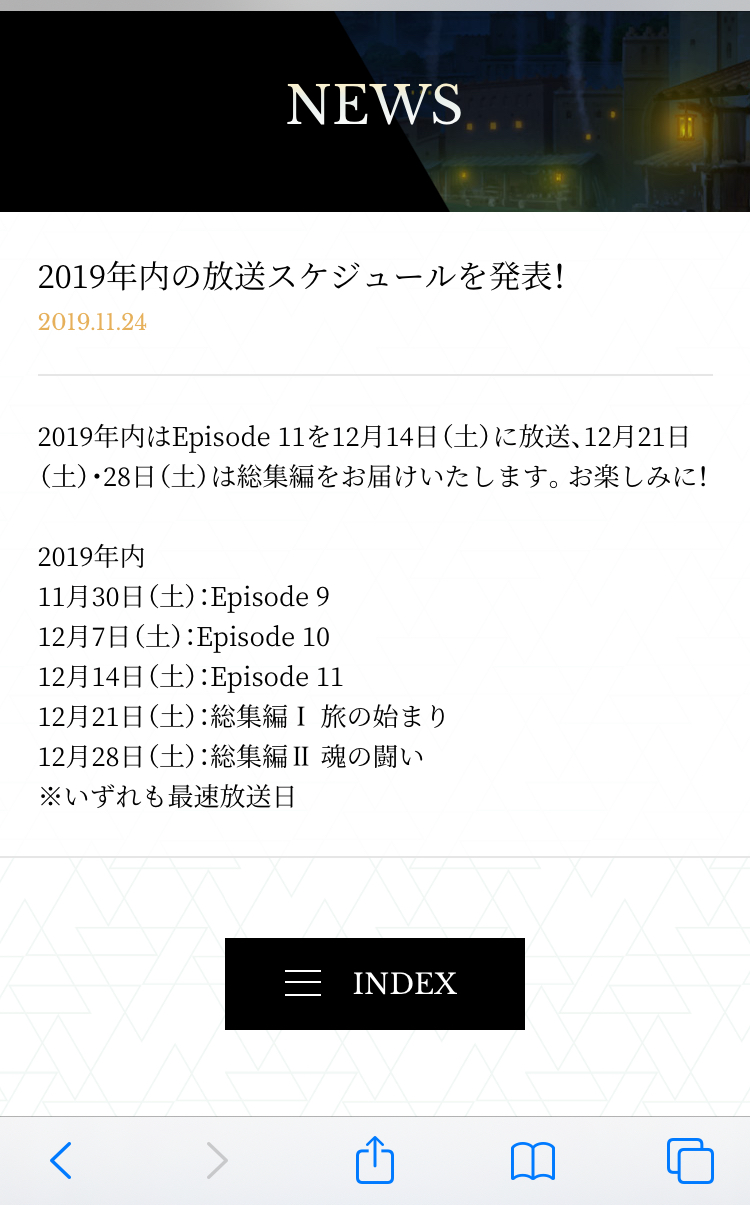Image resolution: width=750 pixels, height=1205 pixels.
Task: Show open browser tabs
Action: pyautogui.click(x=690, y=1161)
